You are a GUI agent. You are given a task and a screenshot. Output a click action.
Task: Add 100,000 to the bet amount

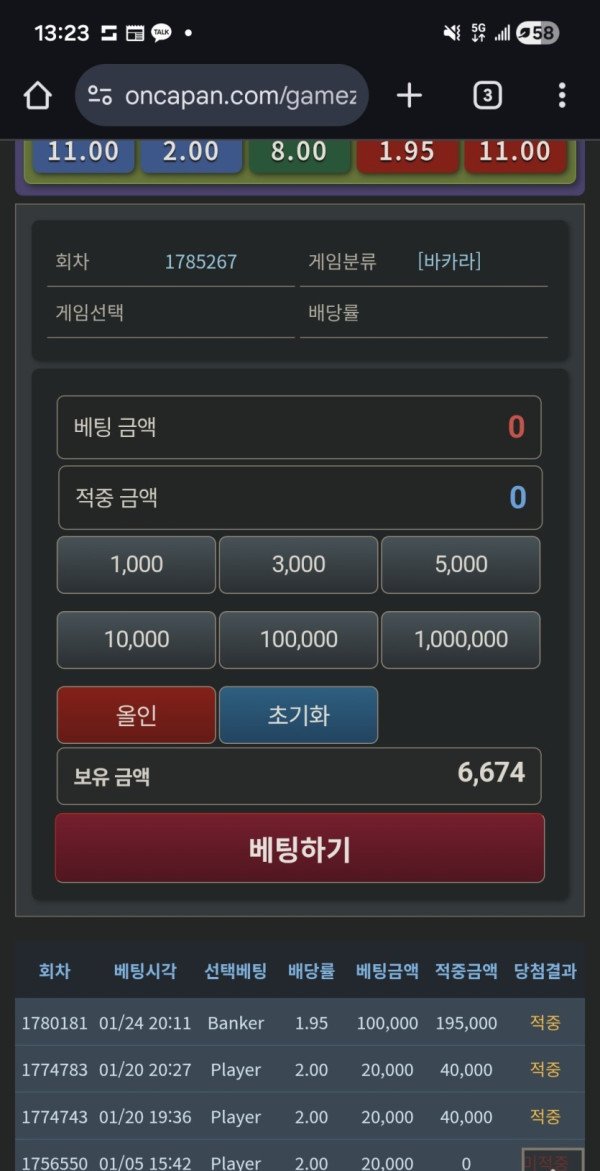(298, 639)
